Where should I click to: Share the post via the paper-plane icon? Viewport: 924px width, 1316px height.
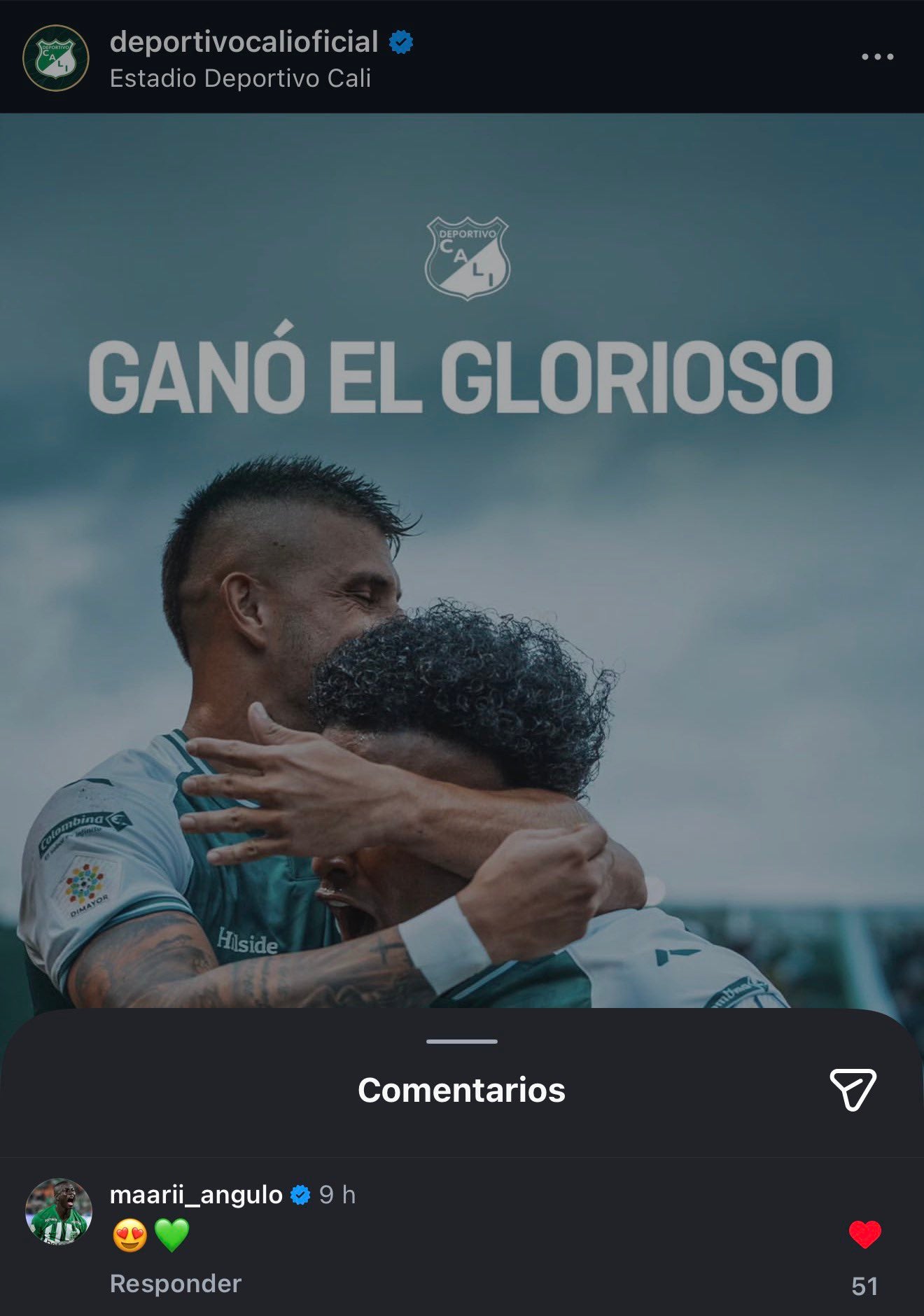(x=853, y=1089)
